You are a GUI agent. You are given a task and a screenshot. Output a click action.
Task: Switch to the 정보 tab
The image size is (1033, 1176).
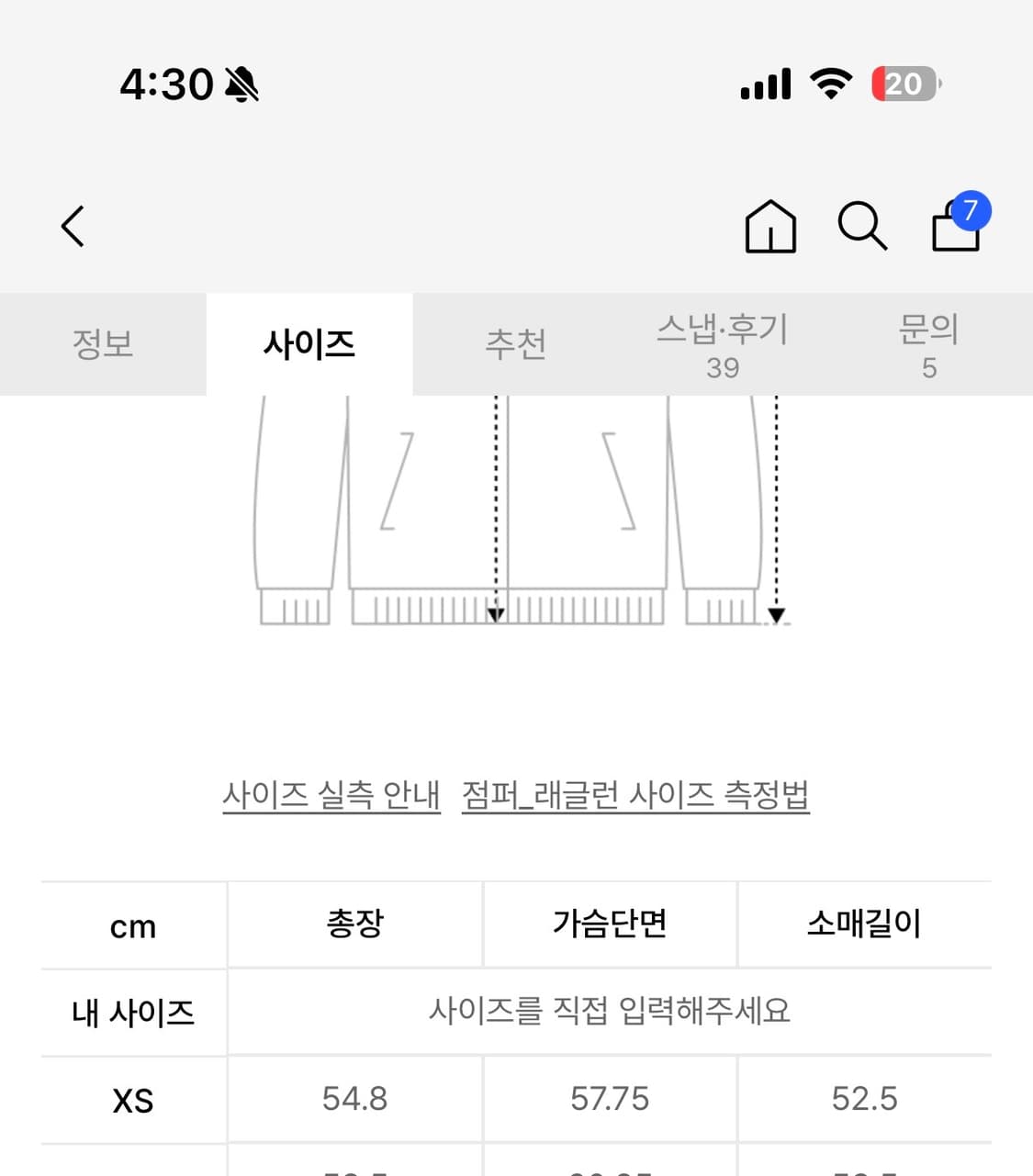[x=102, y=345]
